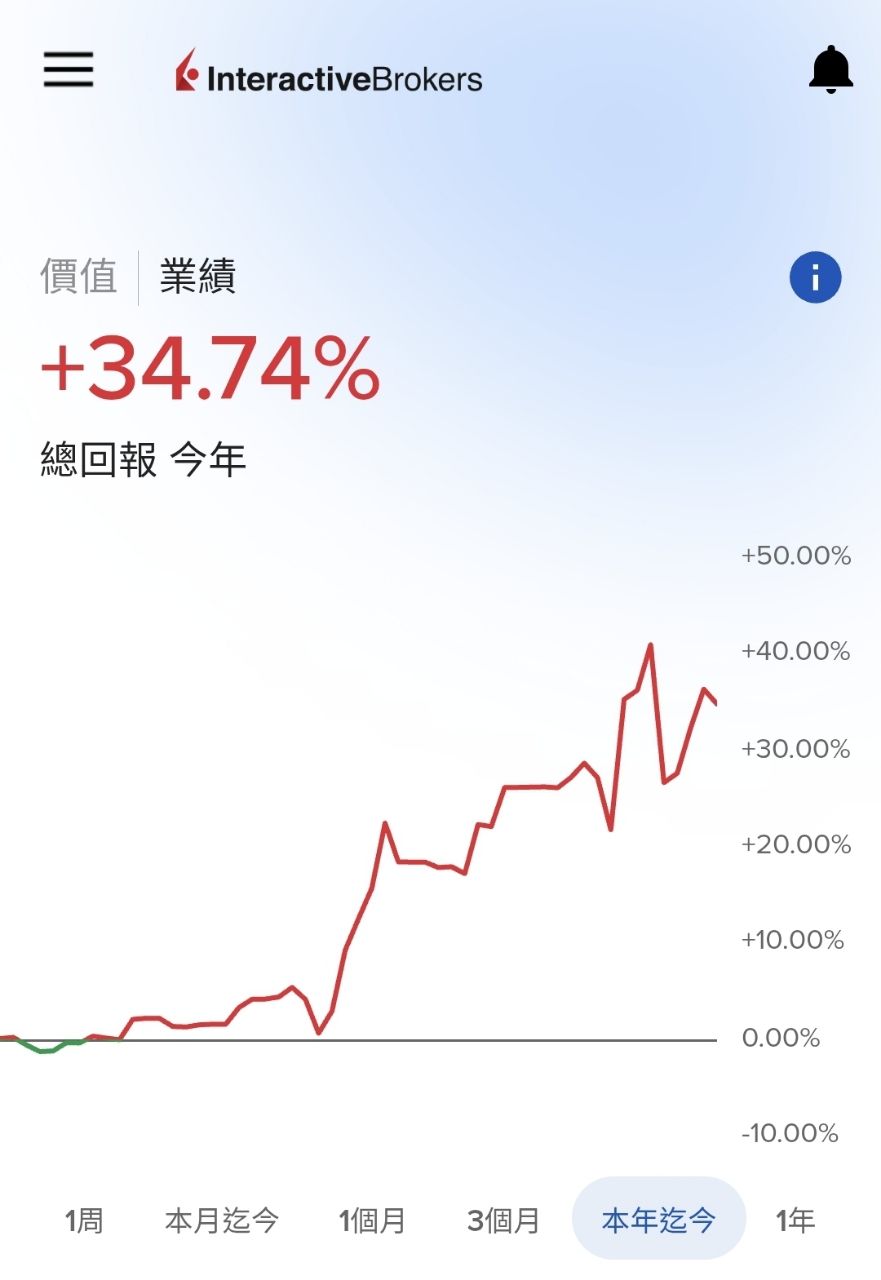
Task: Switch chart to 本月迄今
Action: pyautogui.click(x=221, y=1220)
